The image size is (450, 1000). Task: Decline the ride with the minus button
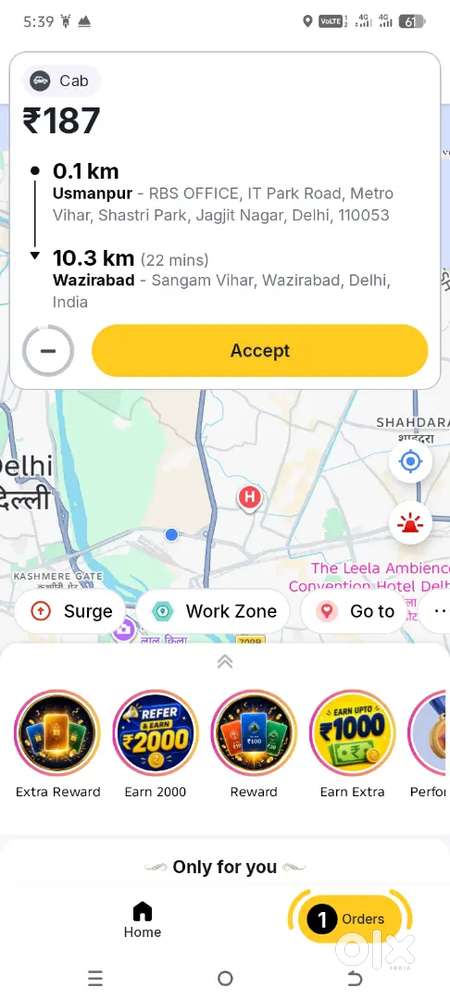[x=48, y=351]
